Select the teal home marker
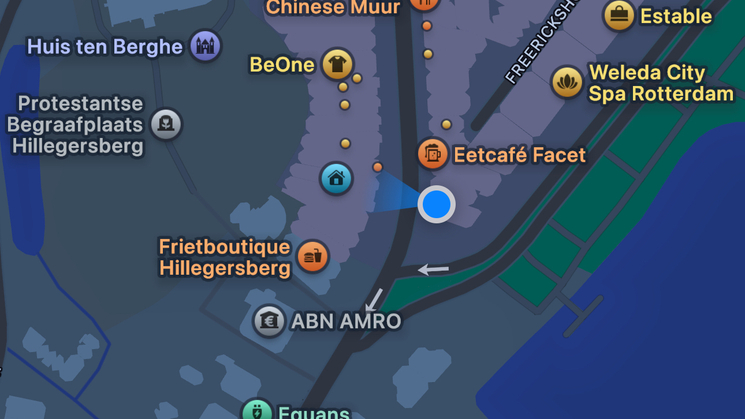This screenshot has width=745, height=419. pyautogui.click(x=336, y=179)
